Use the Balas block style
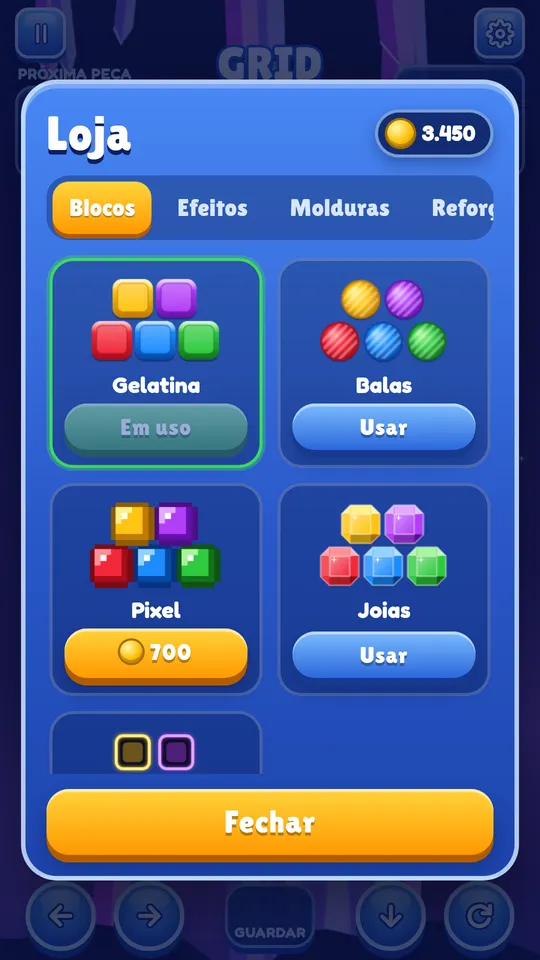The height and width of the screenshot is (960, 540). 384,427
